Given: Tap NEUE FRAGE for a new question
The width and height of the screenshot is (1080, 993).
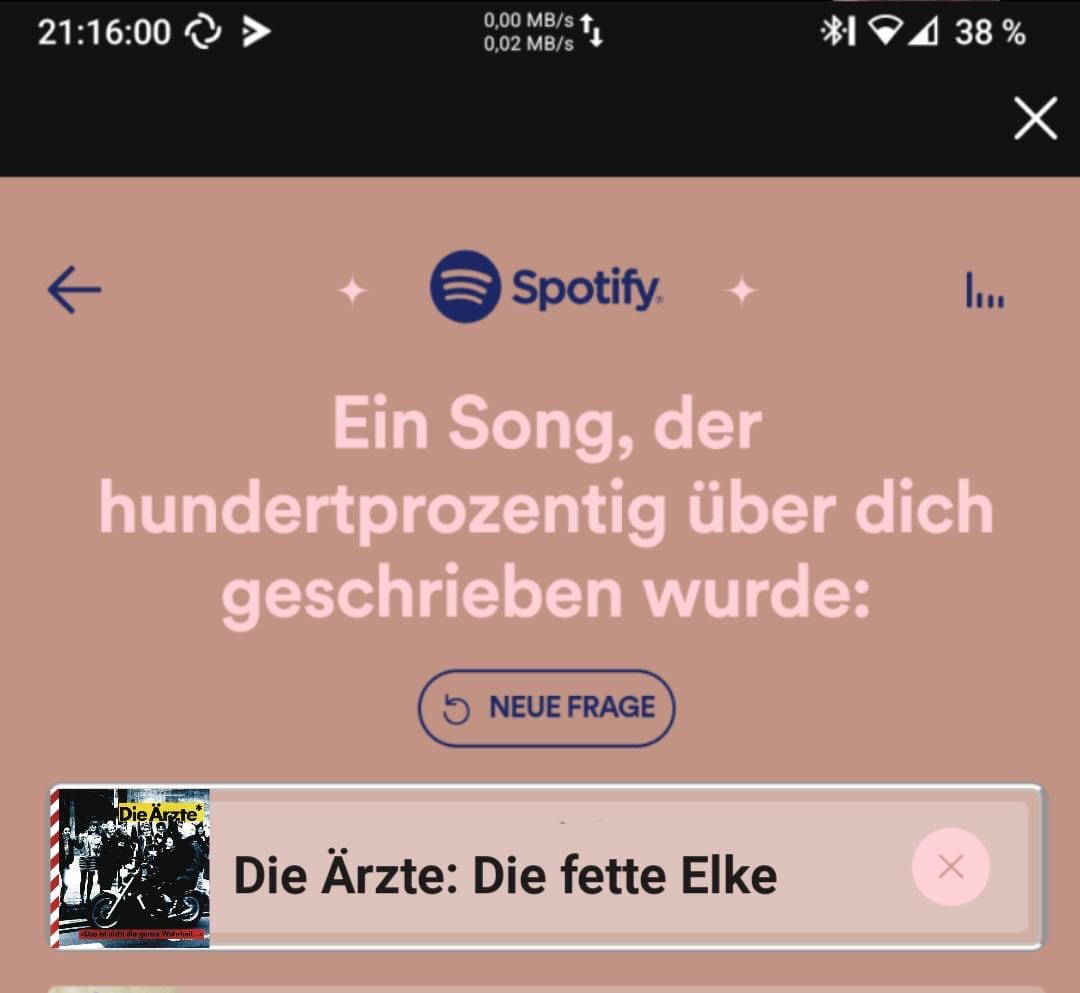Looking at the screenshot, I should click(546, 708).
